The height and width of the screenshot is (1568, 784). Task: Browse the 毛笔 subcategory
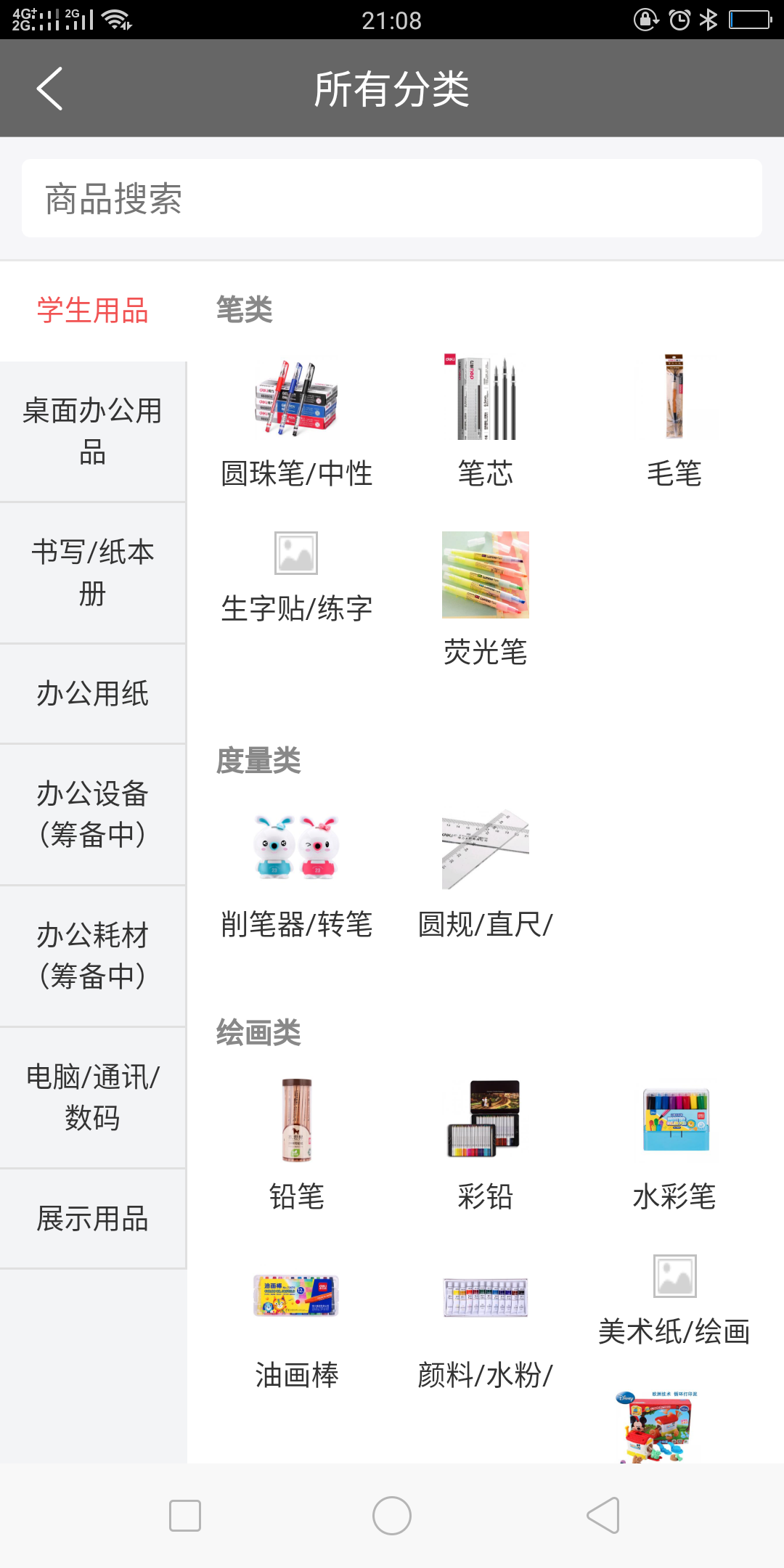point(674,421)
